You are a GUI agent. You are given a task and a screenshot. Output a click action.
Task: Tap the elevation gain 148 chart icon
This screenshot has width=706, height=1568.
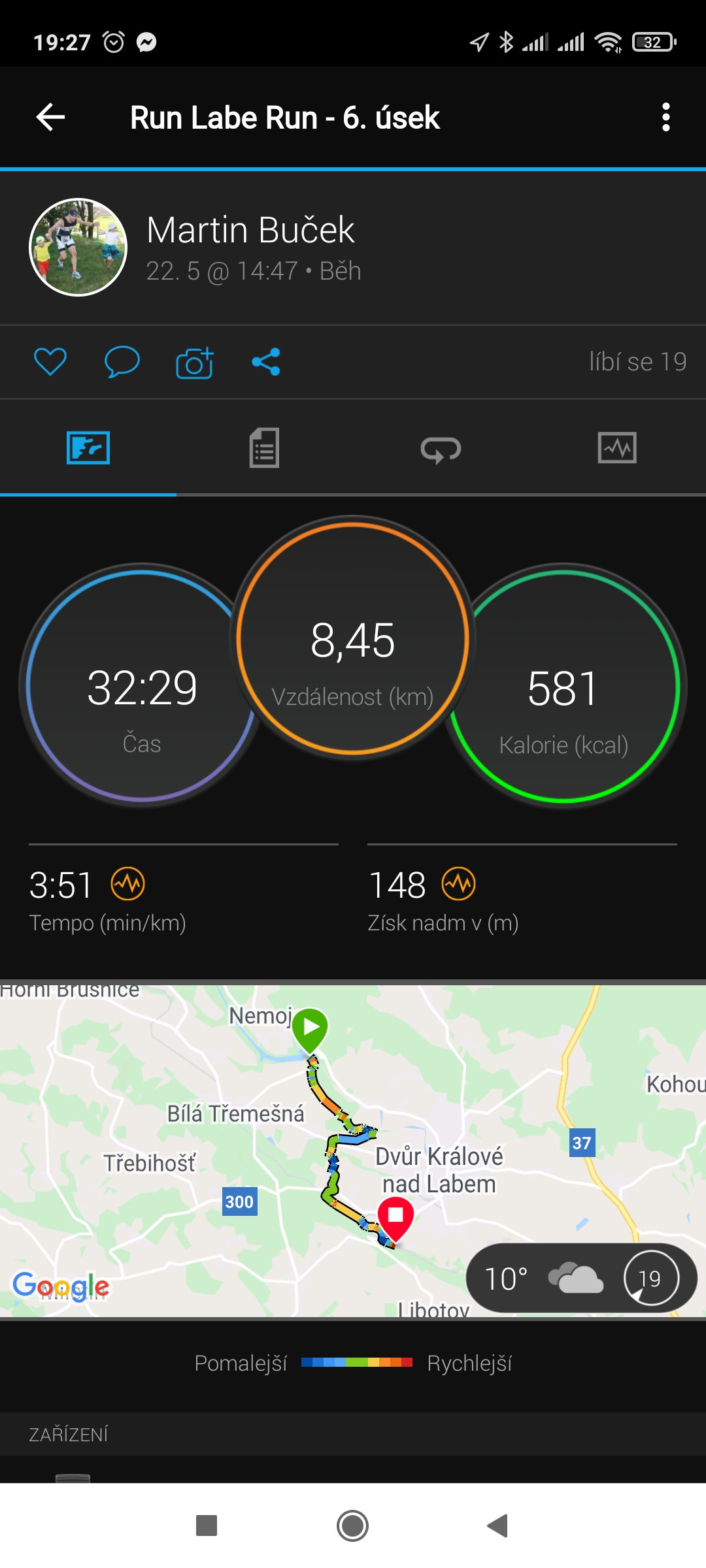point(459,884)
